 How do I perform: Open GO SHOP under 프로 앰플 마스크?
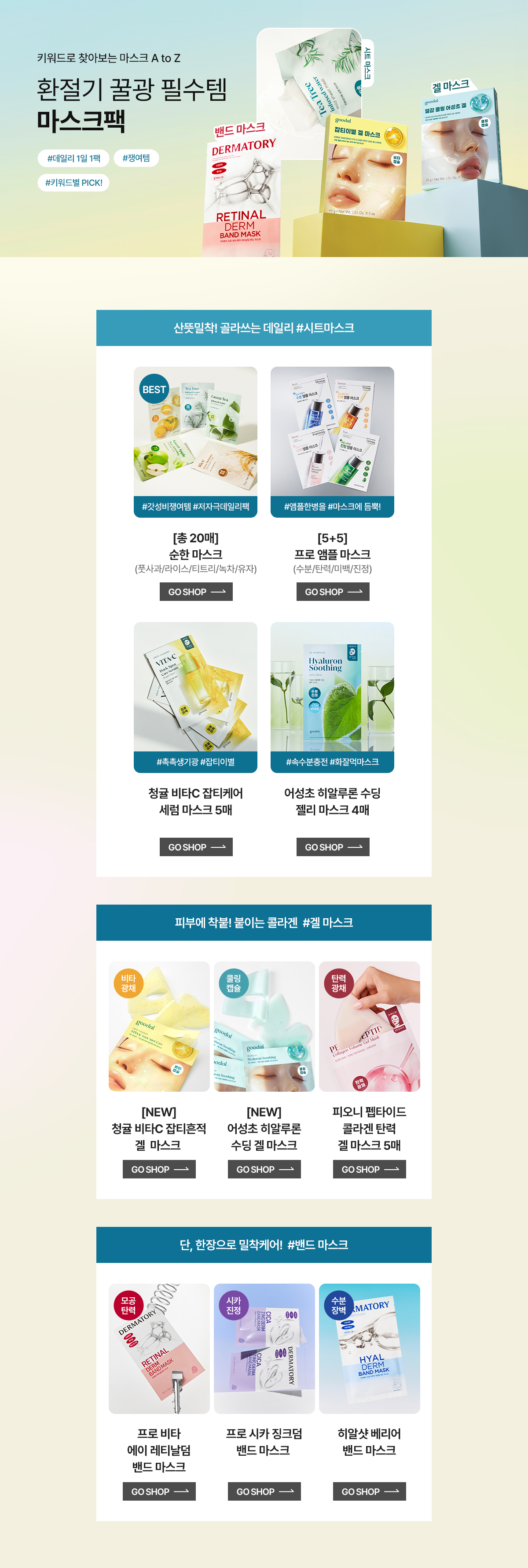click(333, 592)
